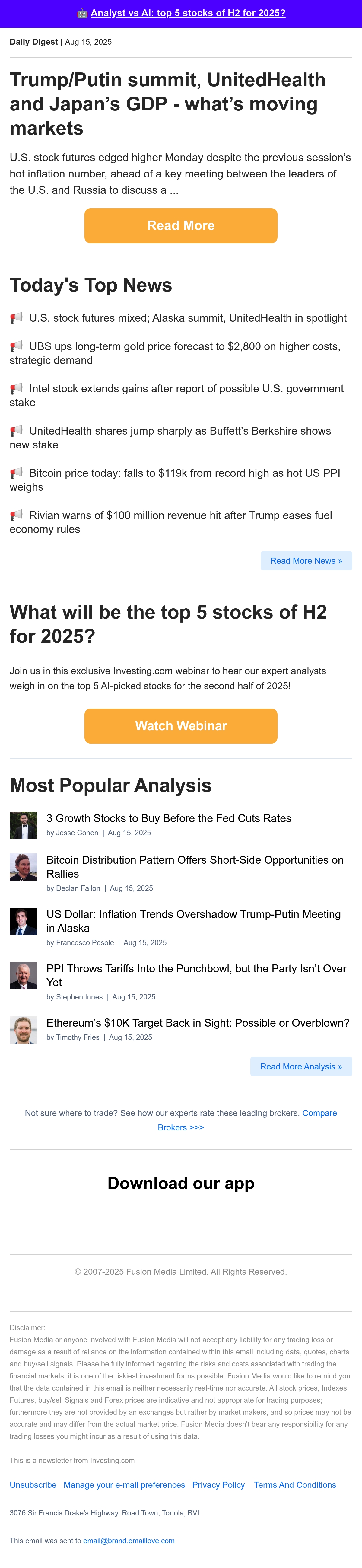Open 3 Growth Stocks to Buy analysis
The width and height of the screenshot is (362, 1568).
click(x=169, y=818)
